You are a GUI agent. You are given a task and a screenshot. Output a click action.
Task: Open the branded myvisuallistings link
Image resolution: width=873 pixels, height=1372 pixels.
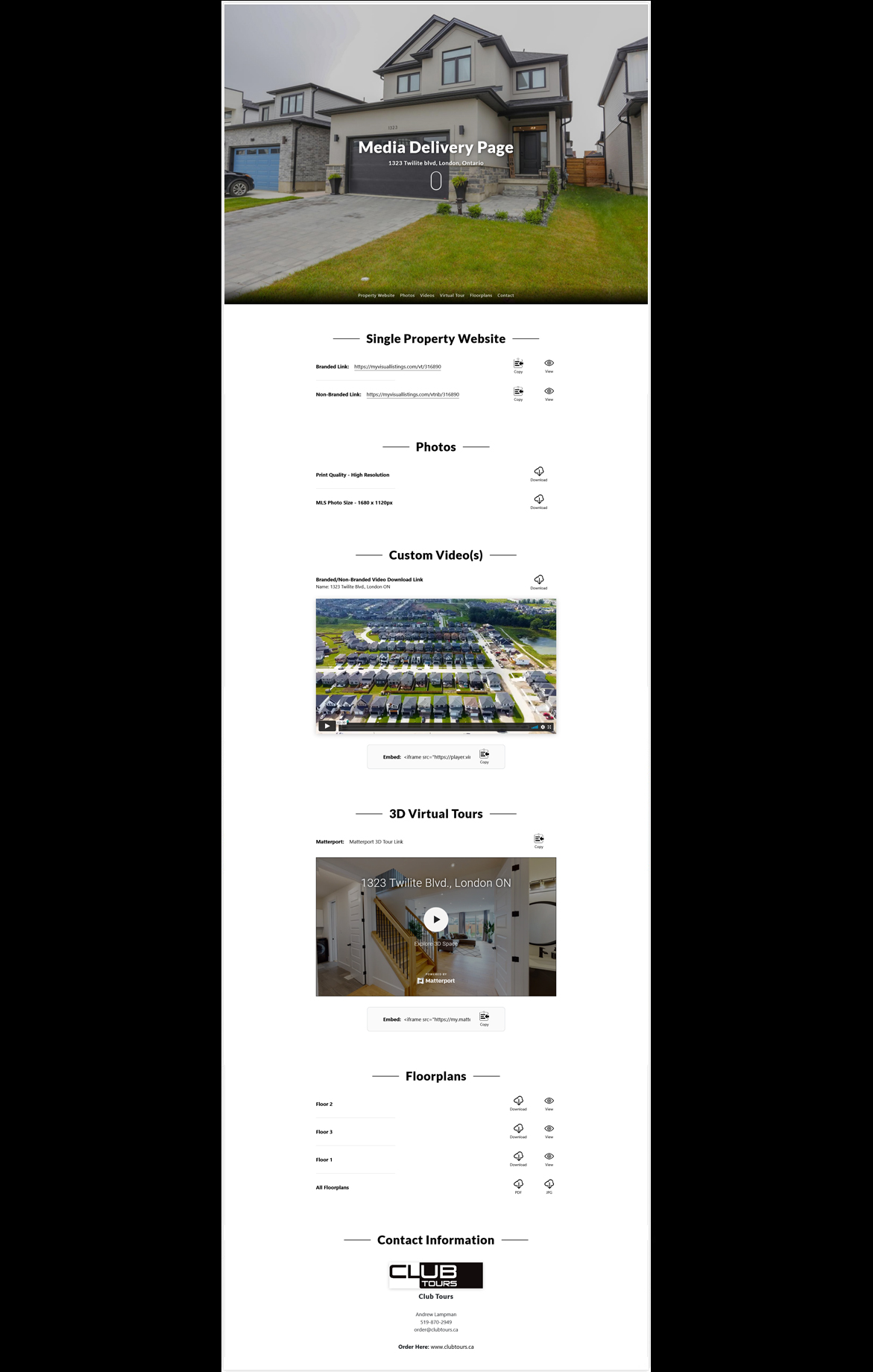click(x=397, y=367)
